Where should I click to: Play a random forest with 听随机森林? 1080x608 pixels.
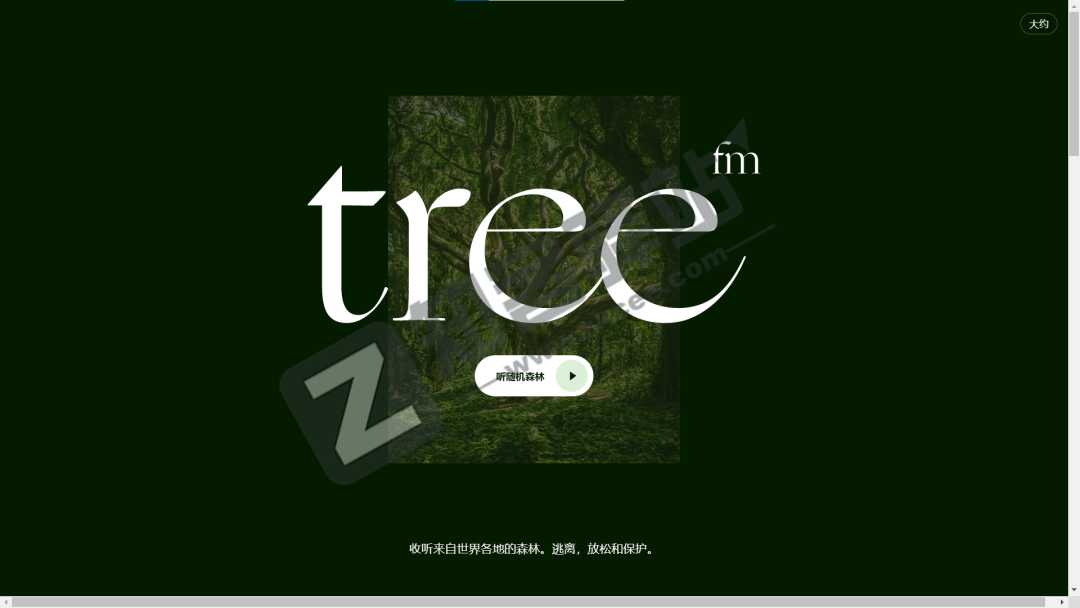tap(534, 376)
